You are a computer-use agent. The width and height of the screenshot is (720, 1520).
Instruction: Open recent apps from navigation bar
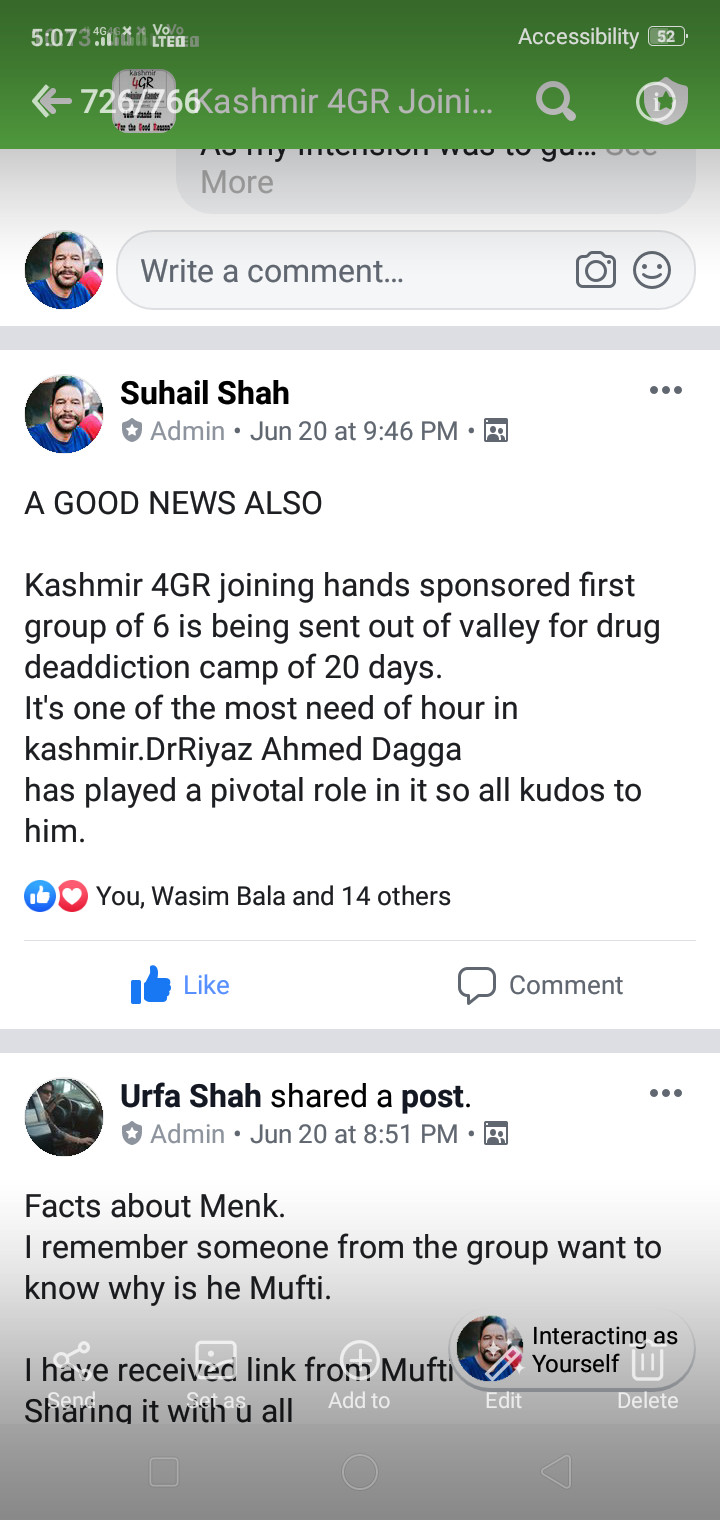pos(164,1471)
